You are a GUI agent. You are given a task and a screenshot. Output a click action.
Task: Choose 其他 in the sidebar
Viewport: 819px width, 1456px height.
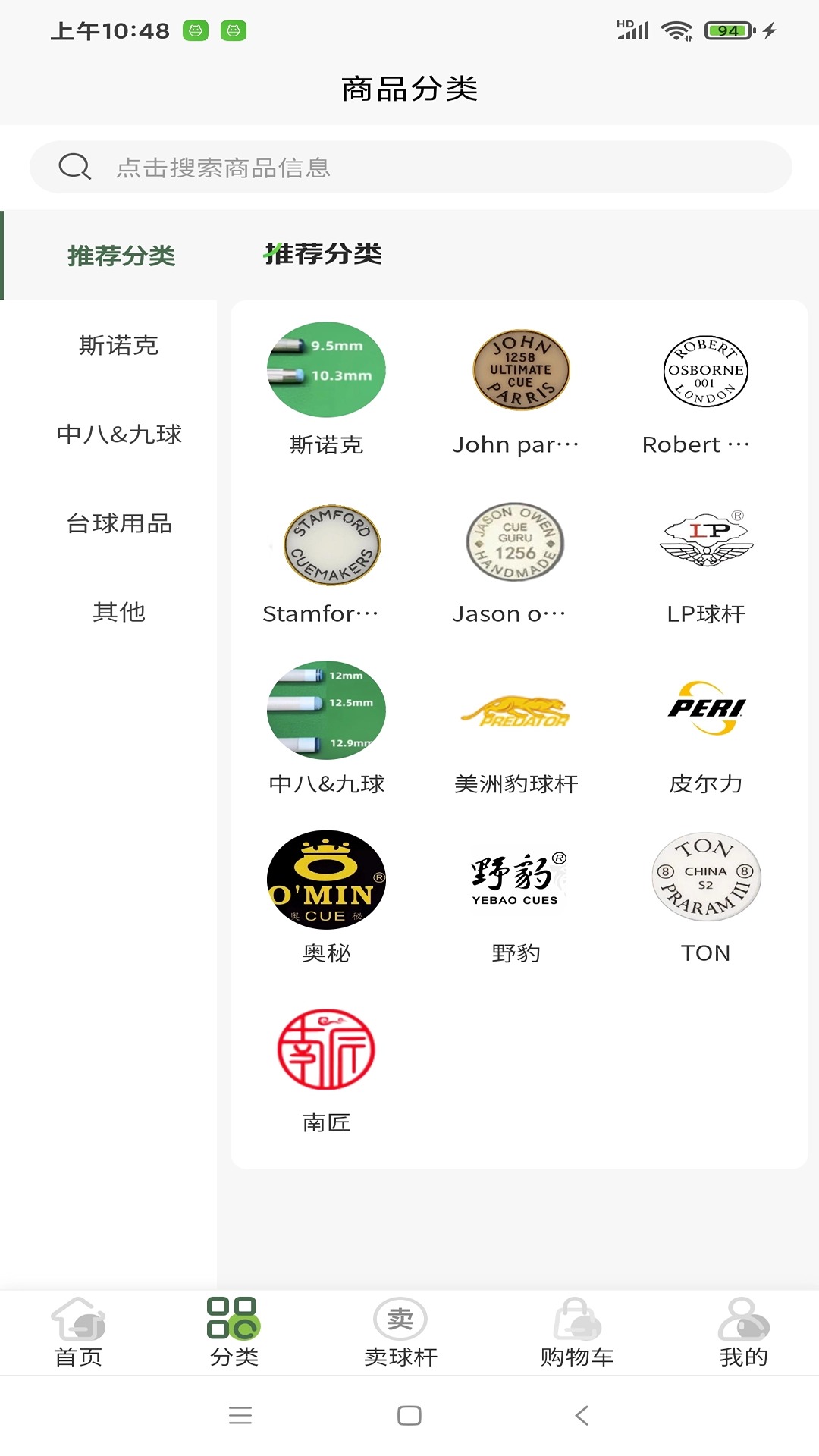pyautogui.click(x=119, y=612)
